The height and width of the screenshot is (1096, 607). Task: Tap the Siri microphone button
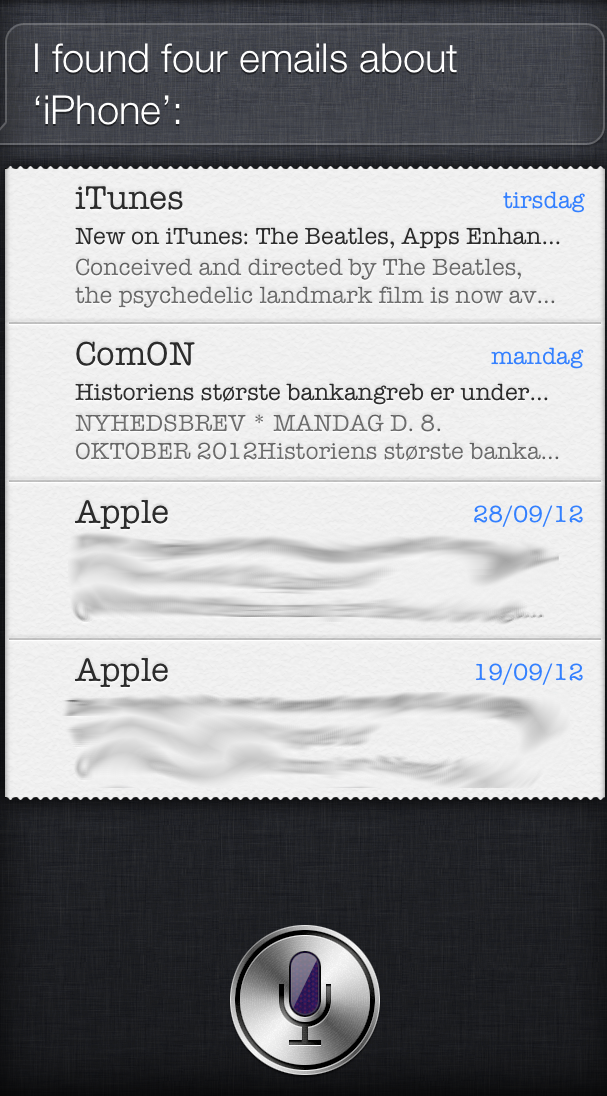pos(305,999)
